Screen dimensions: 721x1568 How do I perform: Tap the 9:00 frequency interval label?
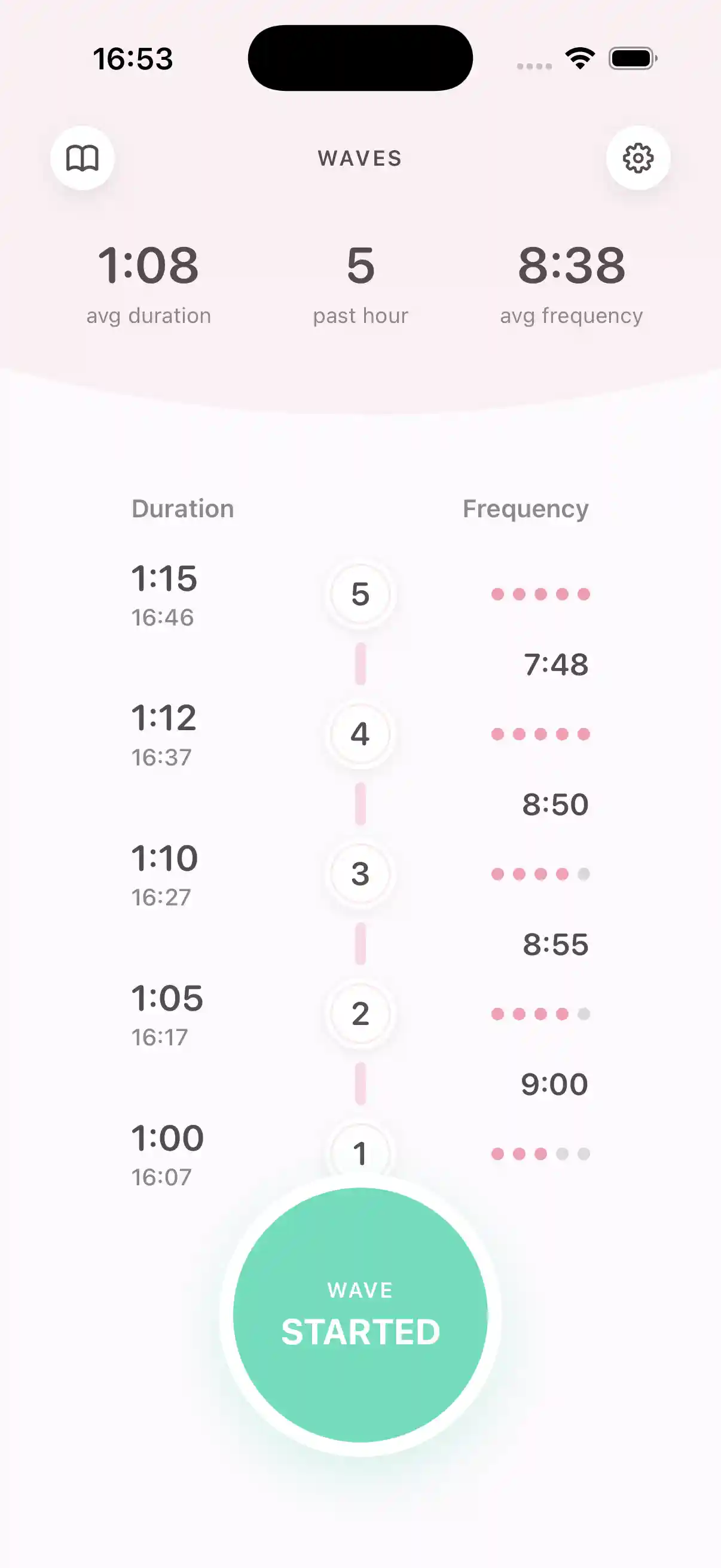click(555, 1084)
